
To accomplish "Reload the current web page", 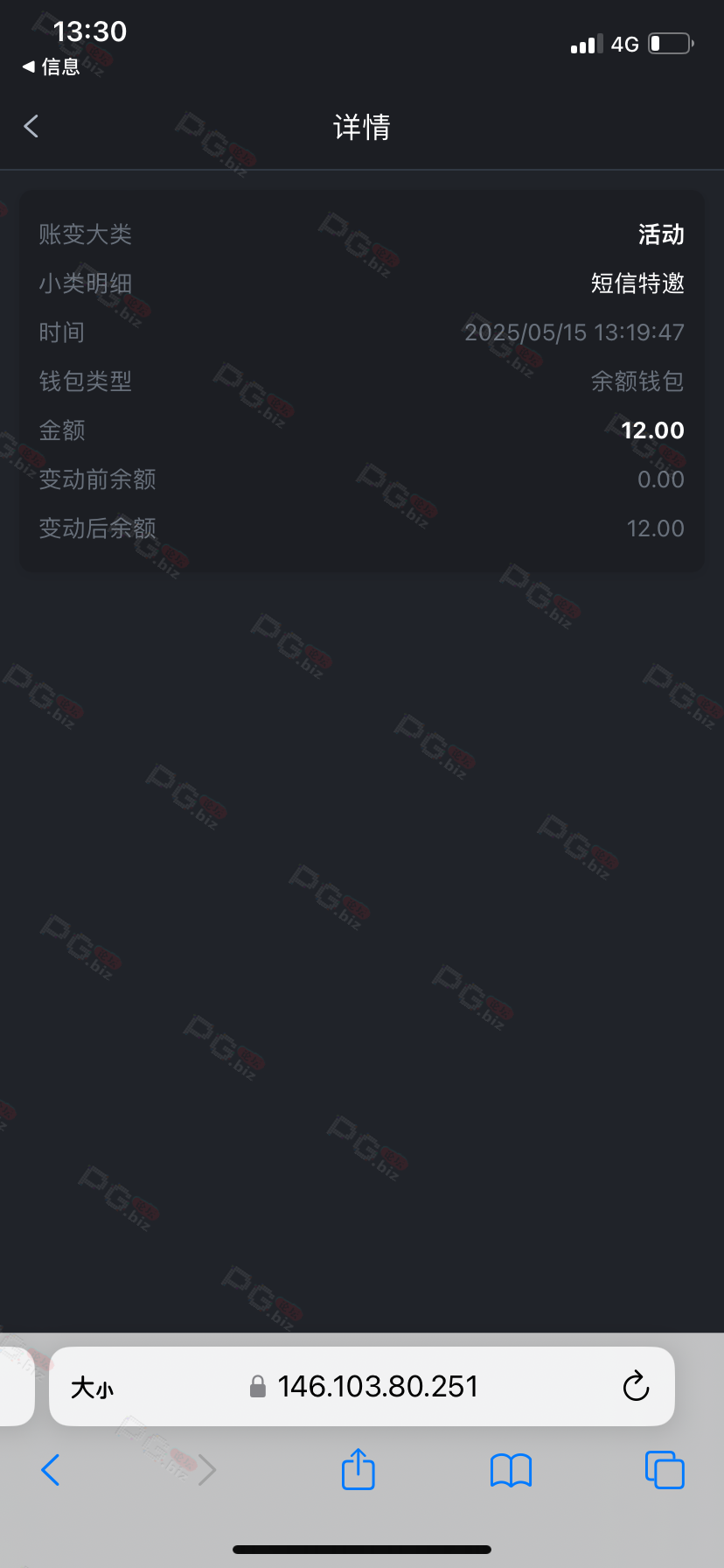I will tap(636, 1387).
